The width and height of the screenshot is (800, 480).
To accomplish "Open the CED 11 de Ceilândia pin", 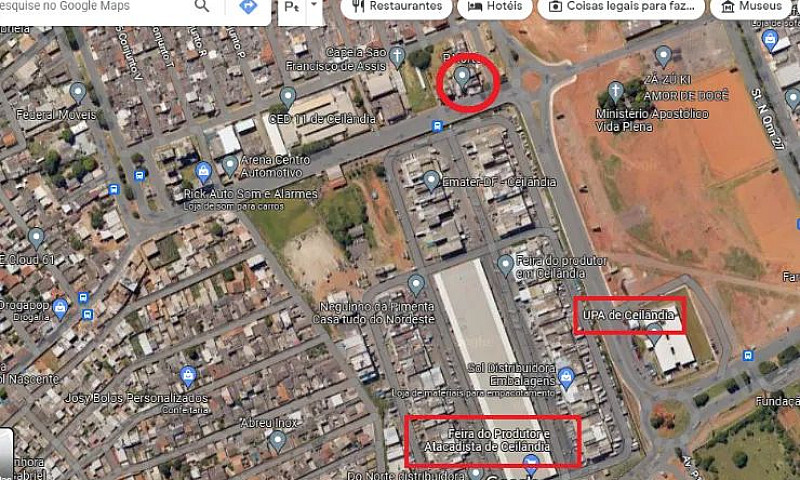I will 288,97.
